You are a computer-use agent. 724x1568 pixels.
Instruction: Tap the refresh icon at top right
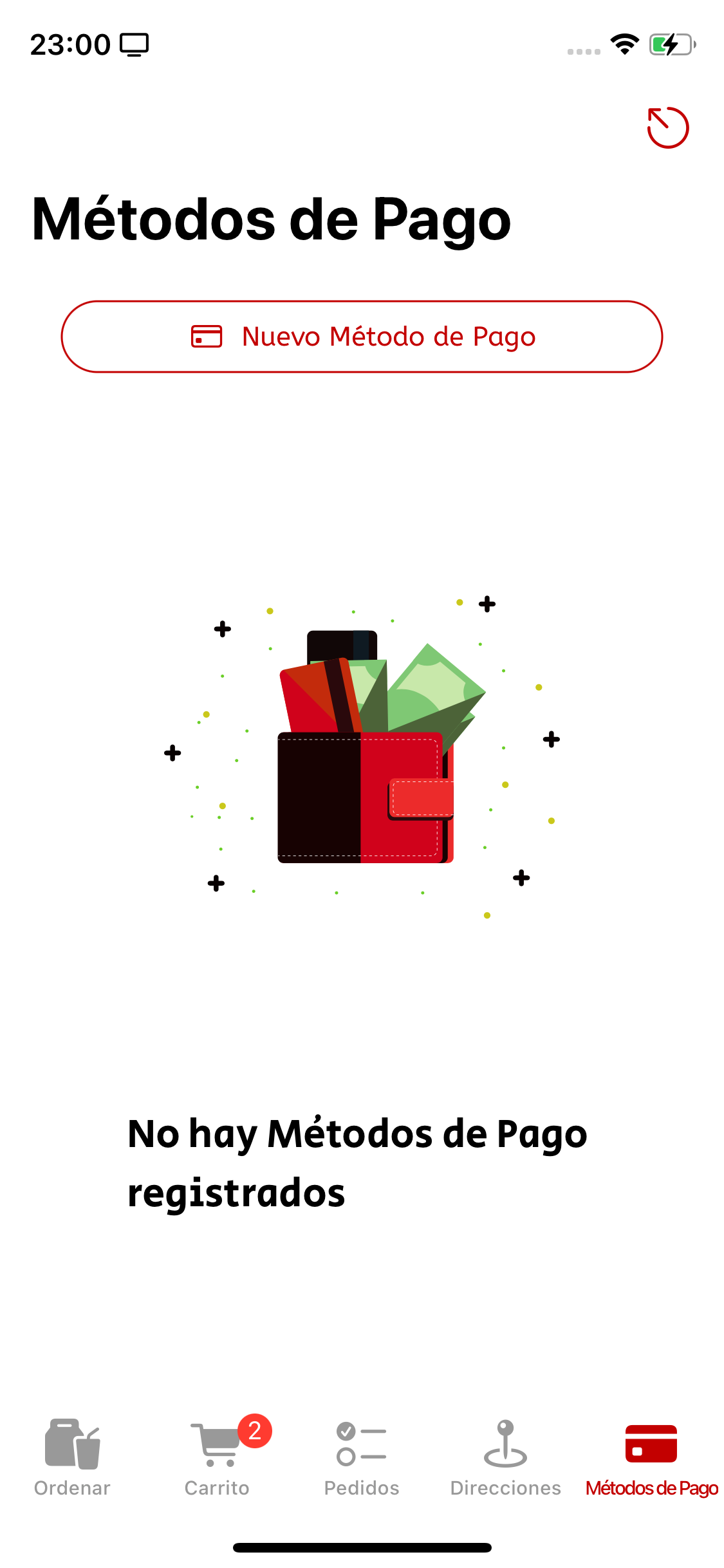click(667, 127)
